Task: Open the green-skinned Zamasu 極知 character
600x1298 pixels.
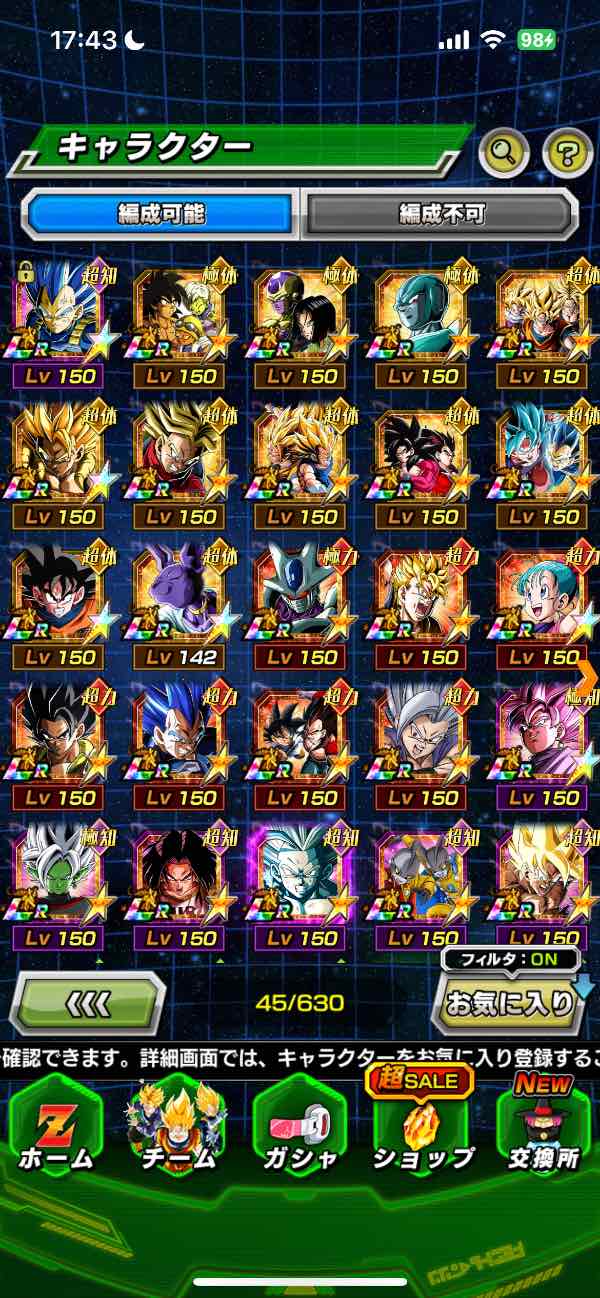Action: tap(56, 878)
